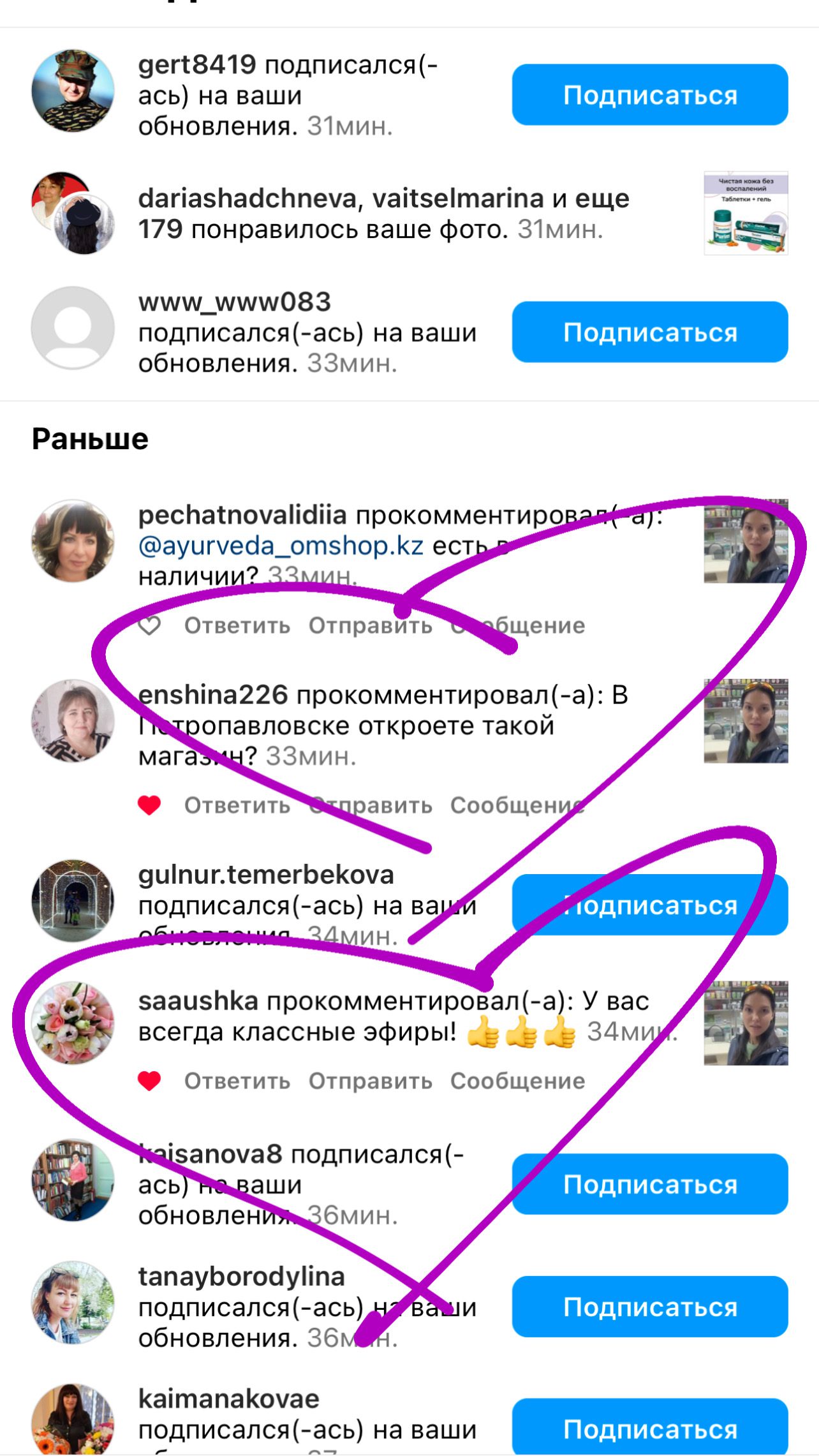The width and height of the screenshot is (819, 1456).
Task: Open the @ayurveda_omshop.kz mention link
Action: coord(281,546)
